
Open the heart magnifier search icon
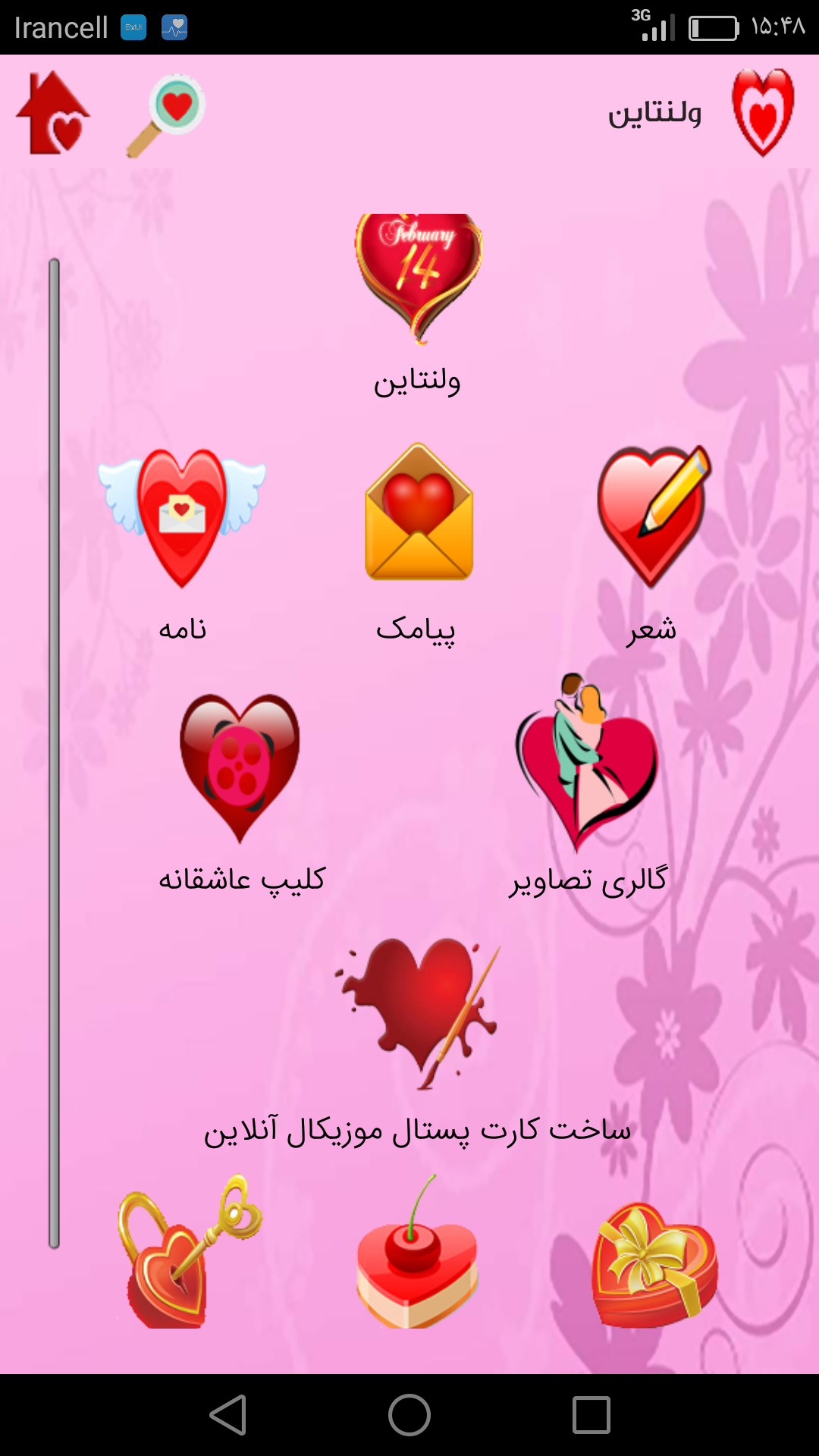pos(166,115)
